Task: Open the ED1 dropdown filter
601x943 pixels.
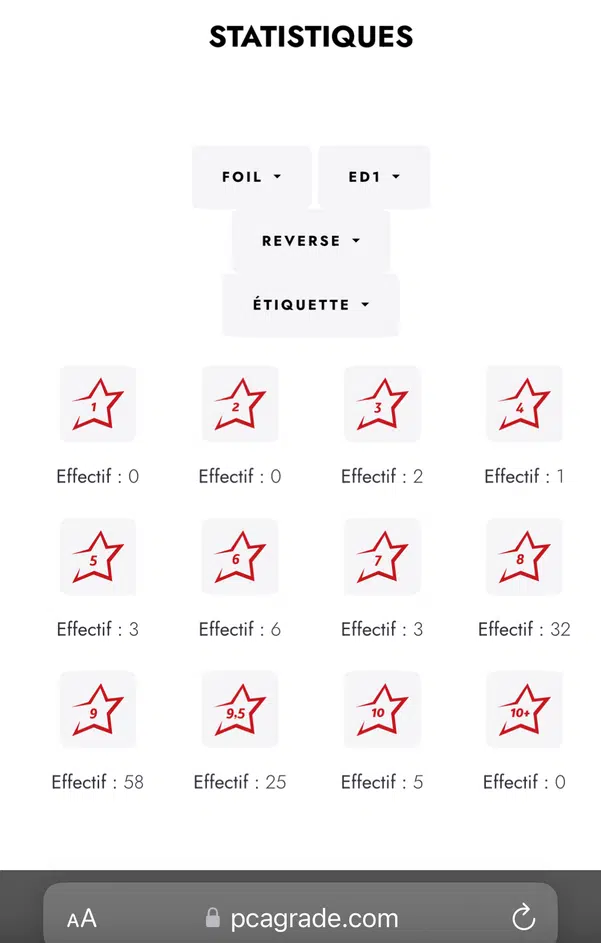Action: [374, 177]
